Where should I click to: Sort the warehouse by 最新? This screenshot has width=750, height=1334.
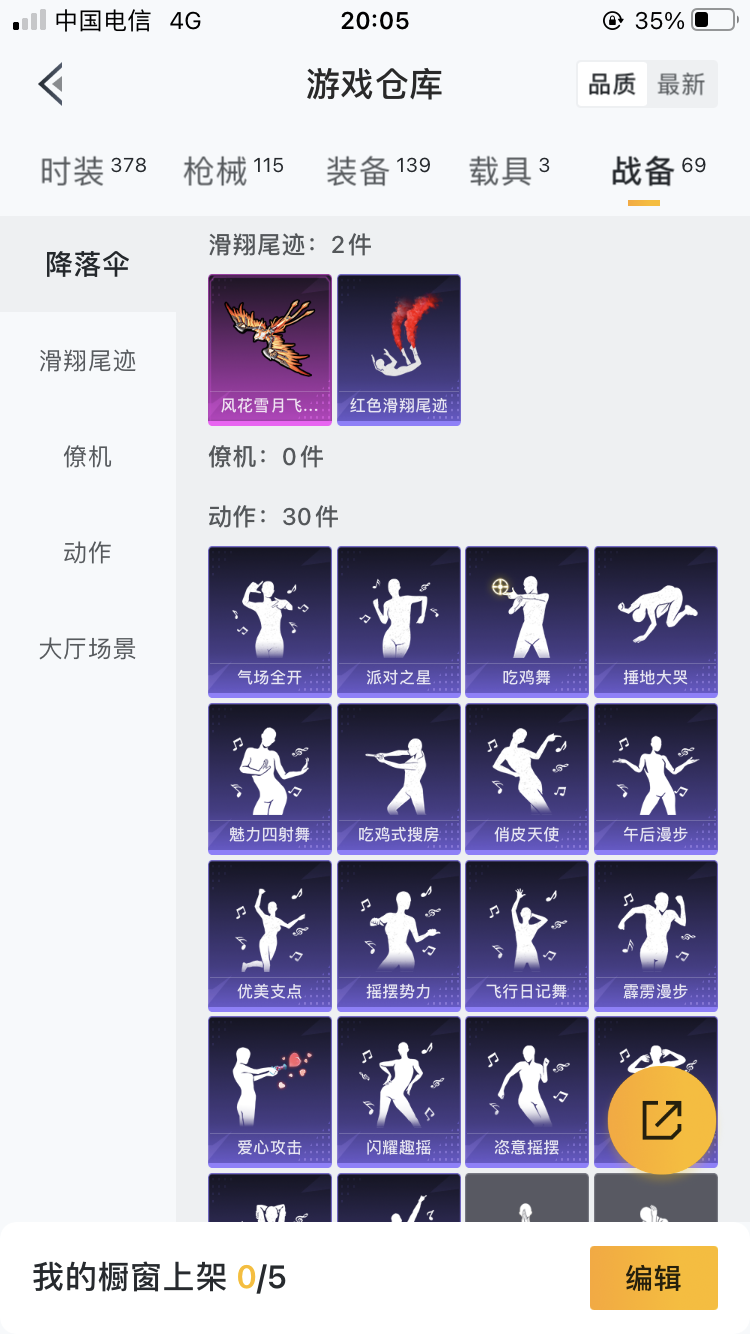tap(681, 85)
